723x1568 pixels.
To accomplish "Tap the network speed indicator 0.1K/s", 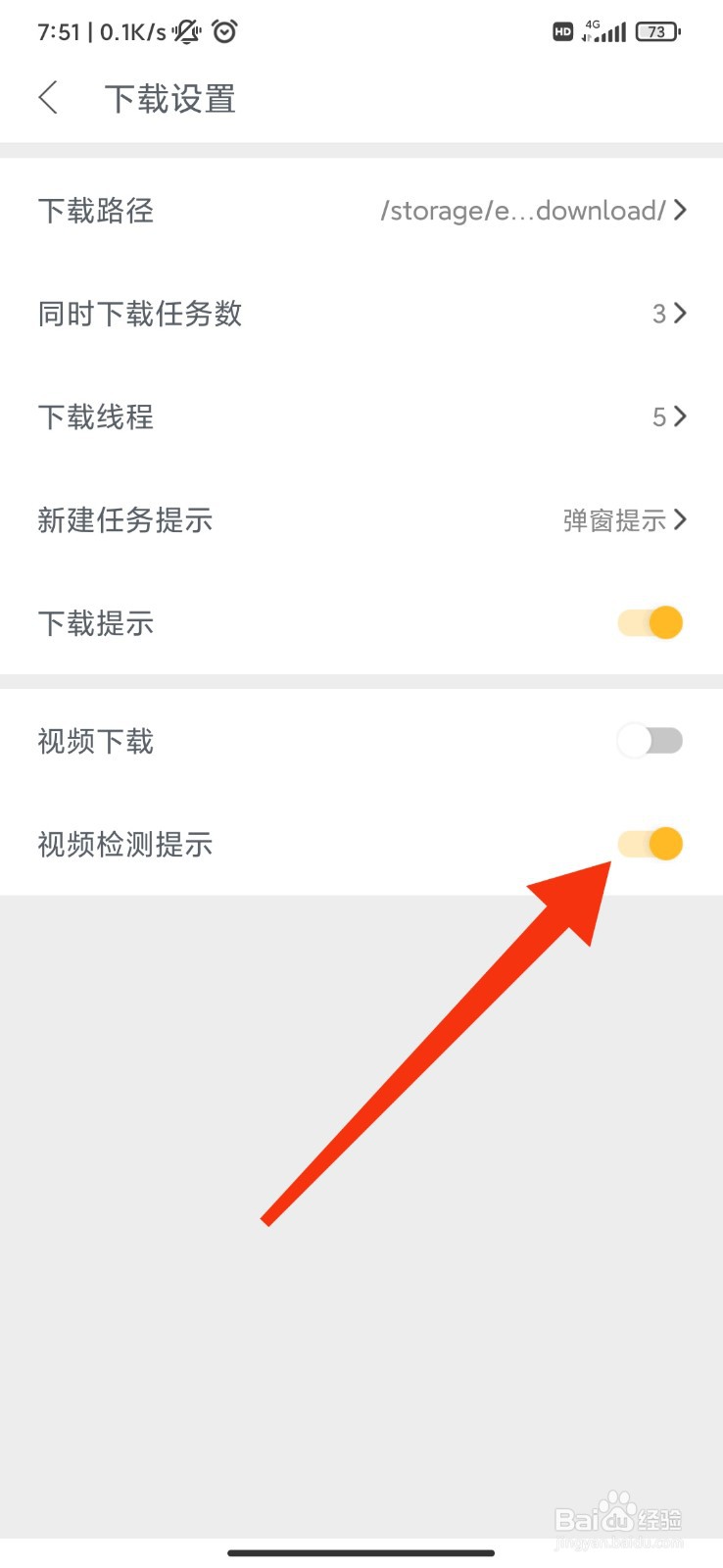I will pyautogui.click(x=130, y=30).
